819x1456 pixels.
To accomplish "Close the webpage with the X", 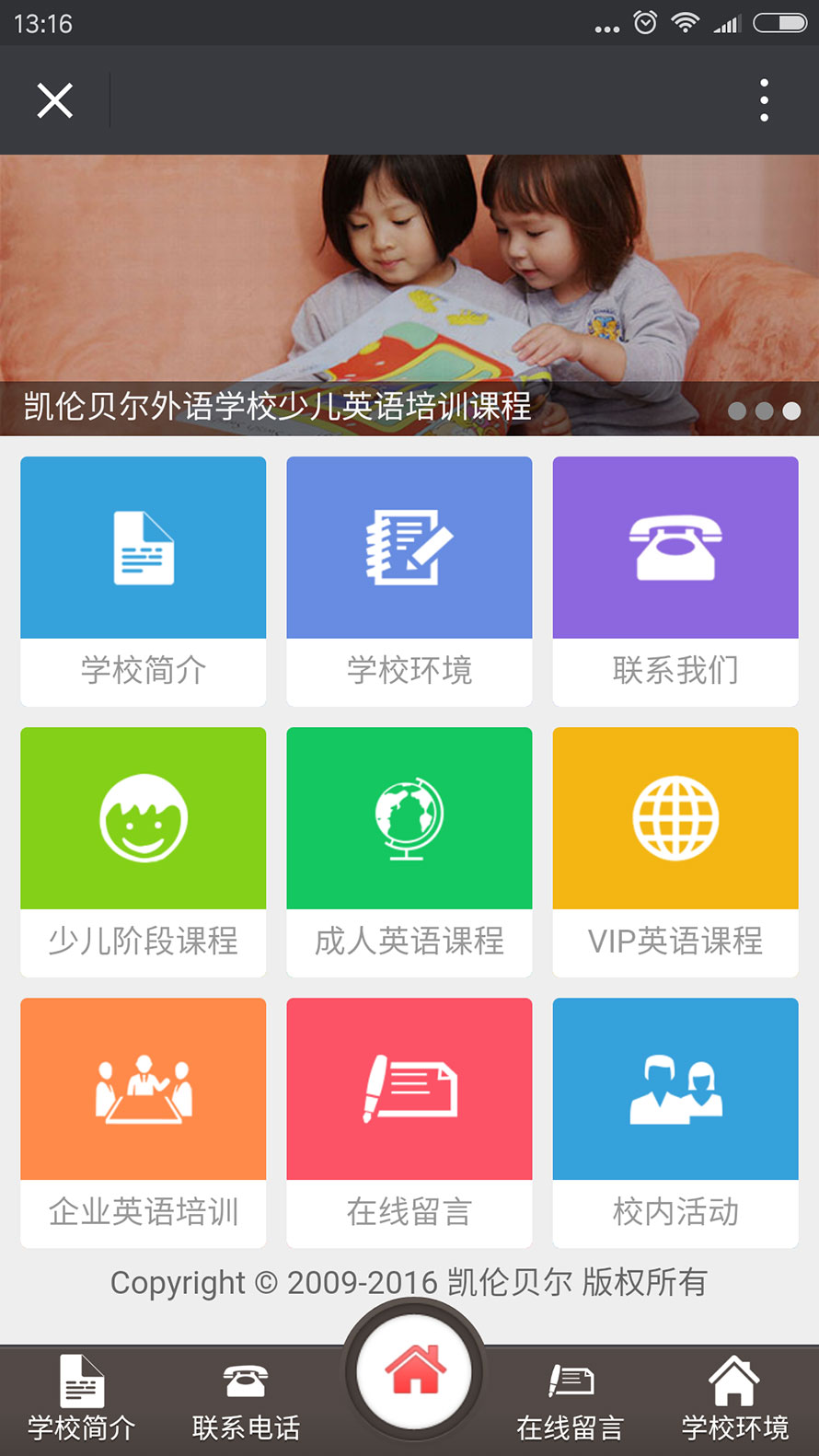I will tap(54, 100).
